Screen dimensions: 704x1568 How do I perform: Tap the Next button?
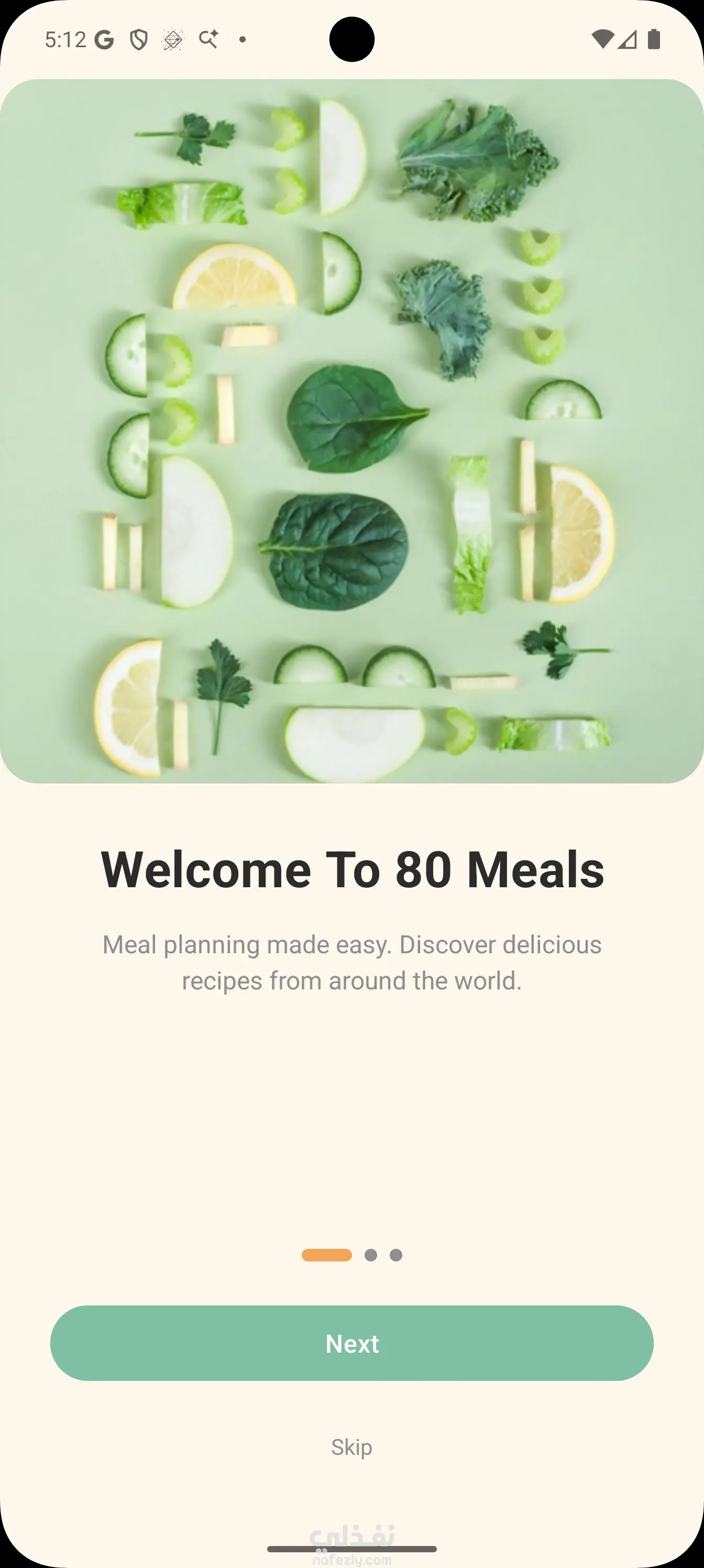(351, 1343)
